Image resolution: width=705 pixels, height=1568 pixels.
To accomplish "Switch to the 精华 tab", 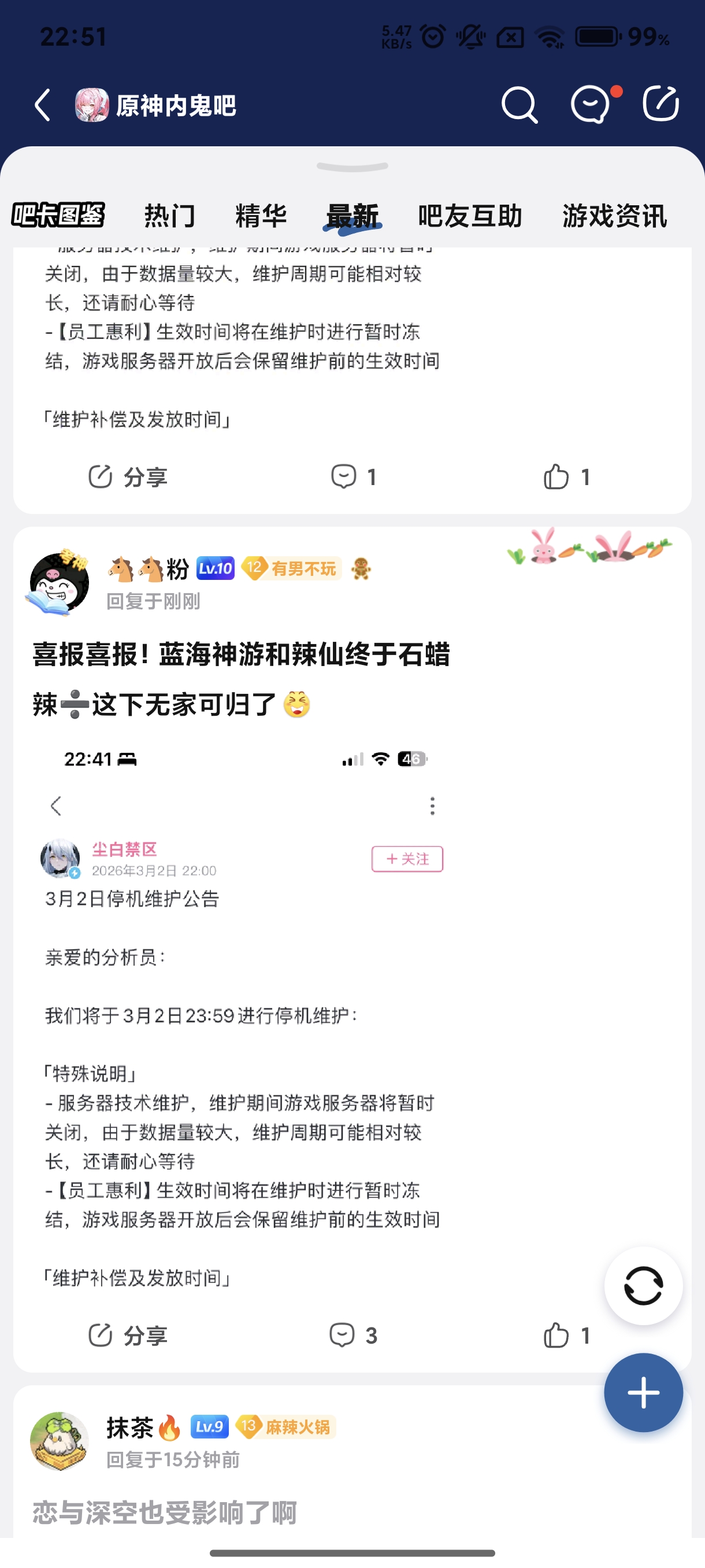I will coord(261,216).
